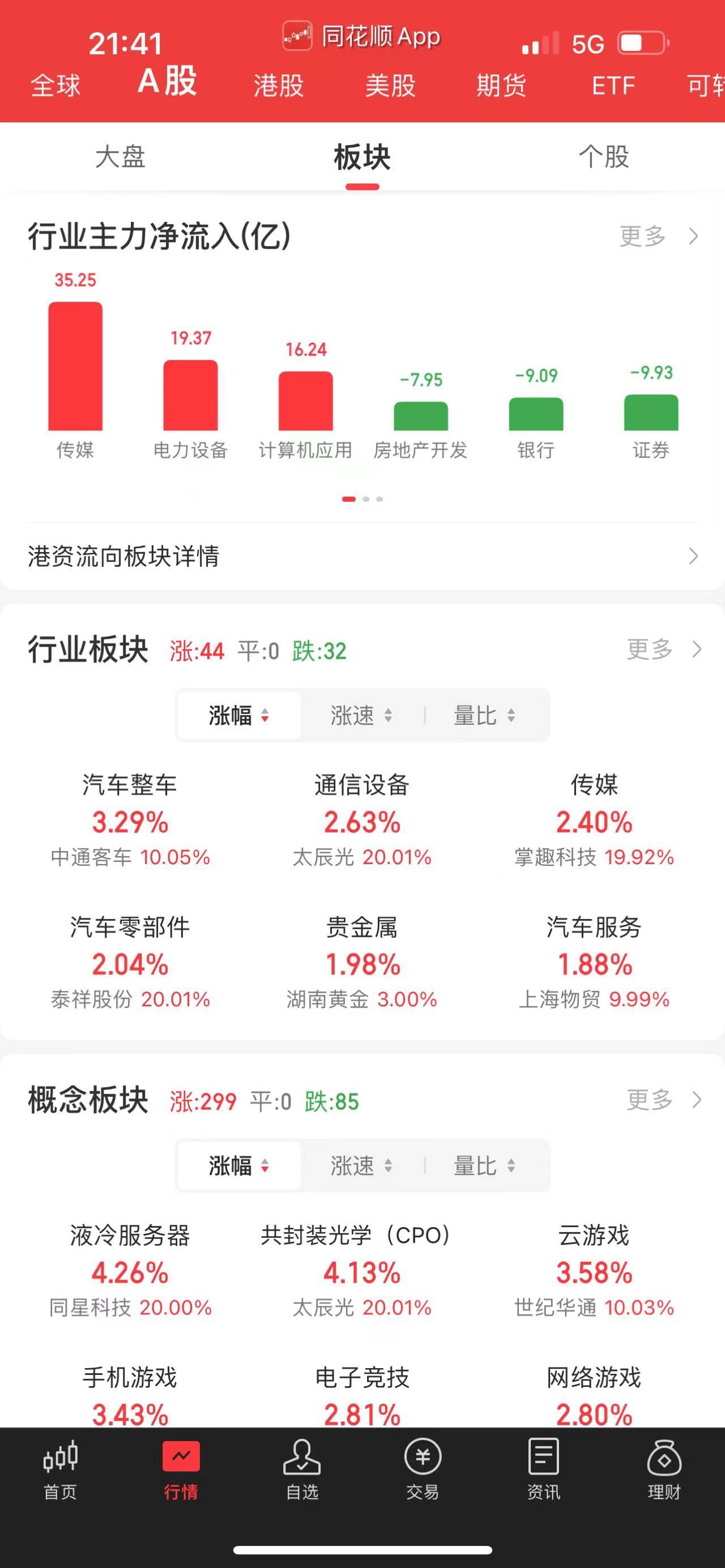Tap the 传媒 bar in the inflow chart
Viewport: 725px width, 1568px height.
(x=76, y=365)
